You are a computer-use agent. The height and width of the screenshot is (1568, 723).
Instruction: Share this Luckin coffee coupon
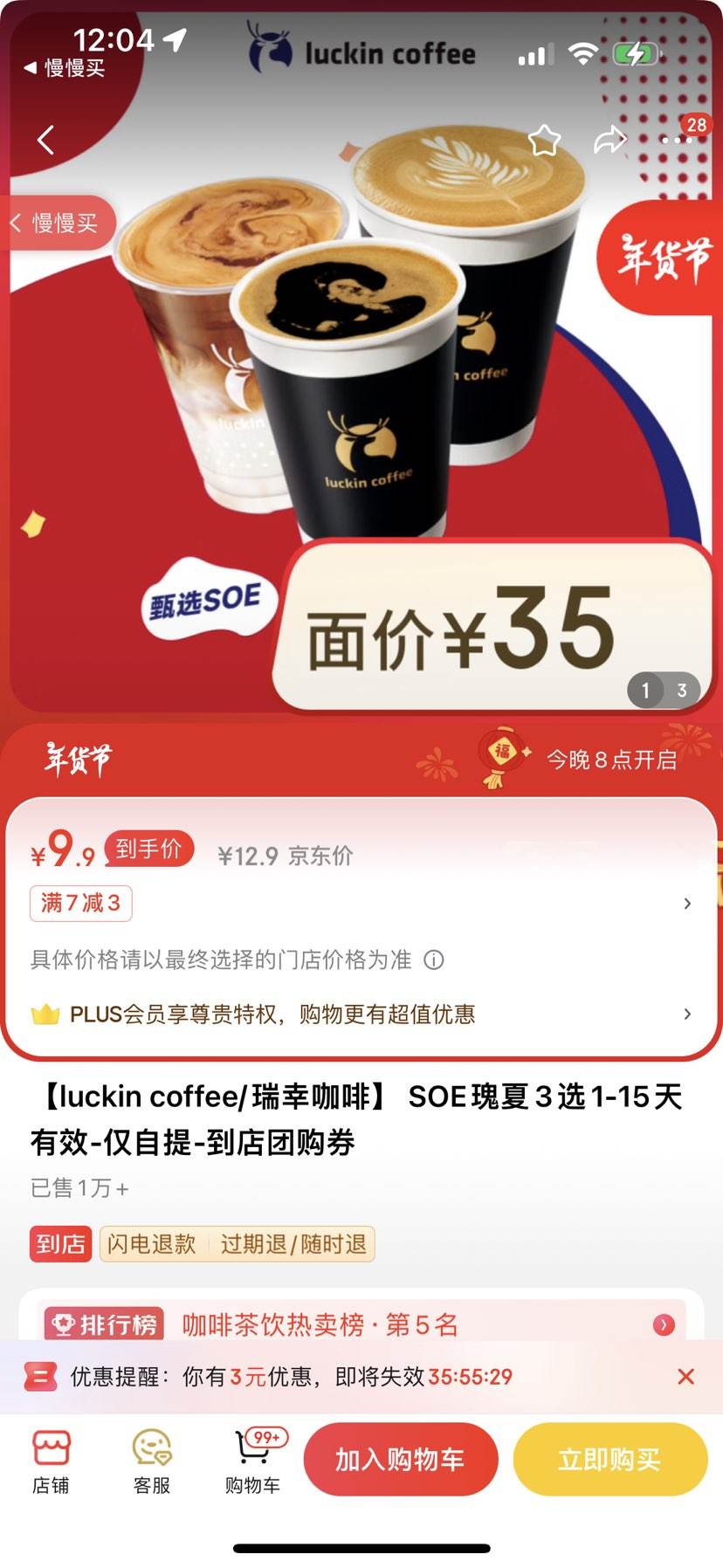point(610,140)
